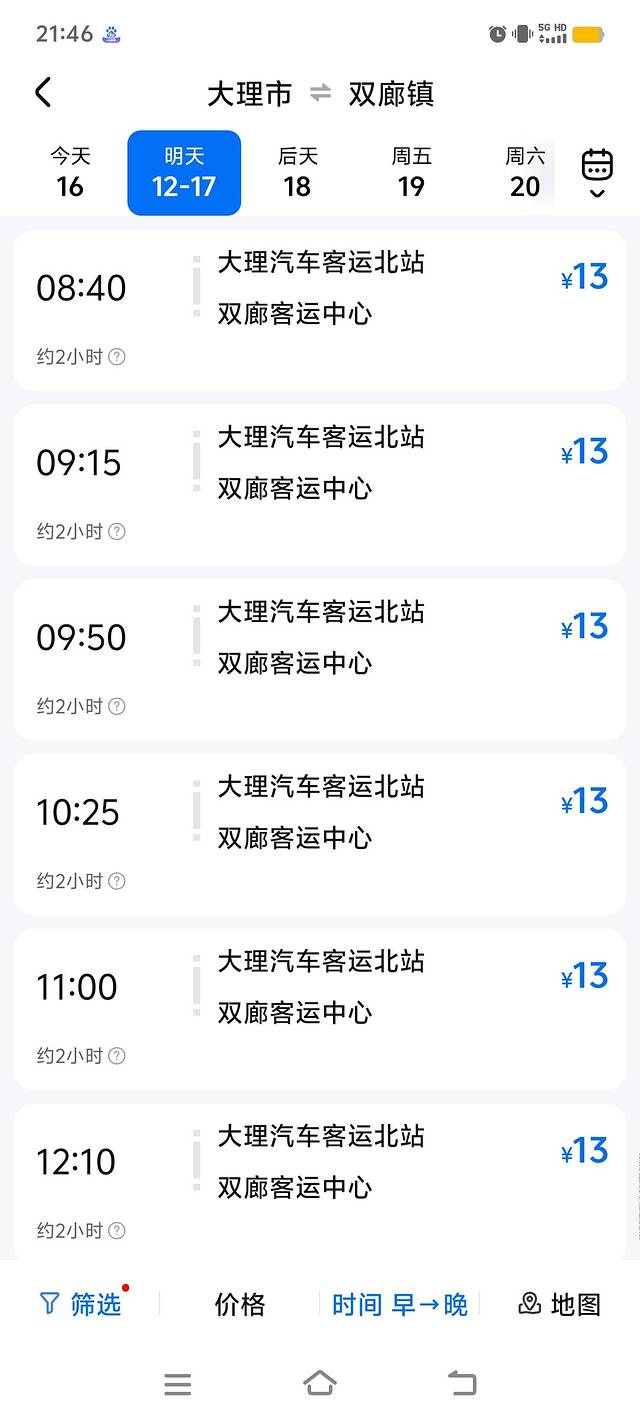Toggle the 时间 早→晚 sorting
The image size is (640, 1422).
[x=400, y=1304]
